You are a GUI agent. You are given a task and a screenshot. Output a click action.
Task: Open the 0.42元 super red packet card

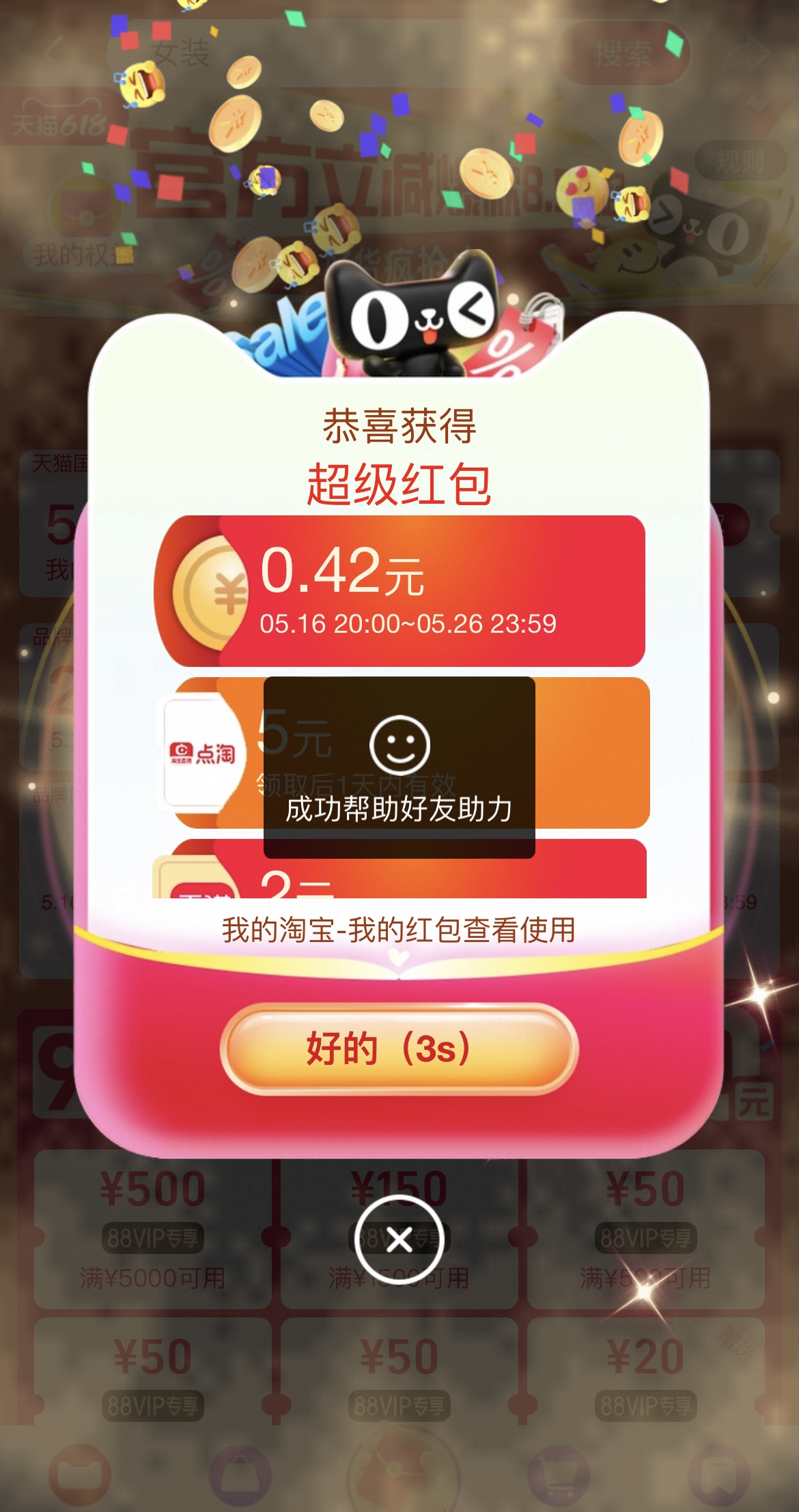coord(400,591)
